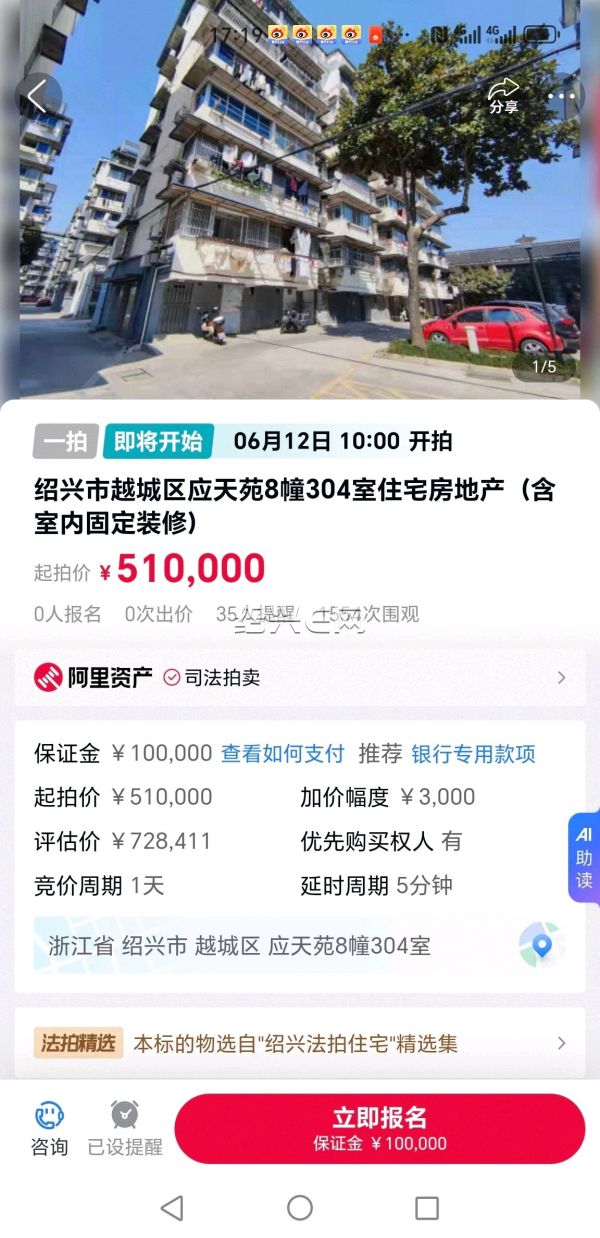
Task: Toggle the 已设提醒 reminder alarm
Action: [125, 1128]
